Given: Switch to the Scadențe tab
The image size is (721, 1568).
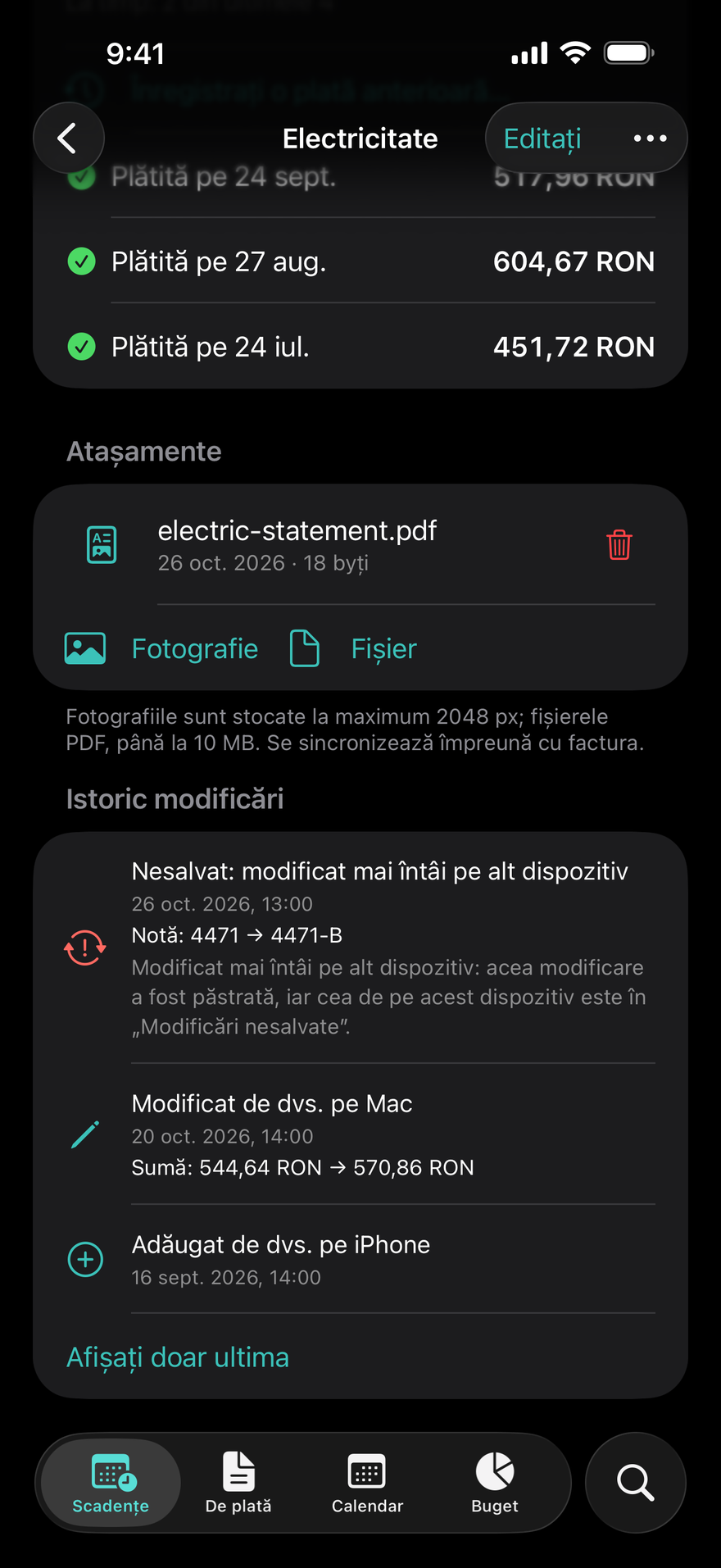Looking at the screenshot, I should click(111, 1483).
